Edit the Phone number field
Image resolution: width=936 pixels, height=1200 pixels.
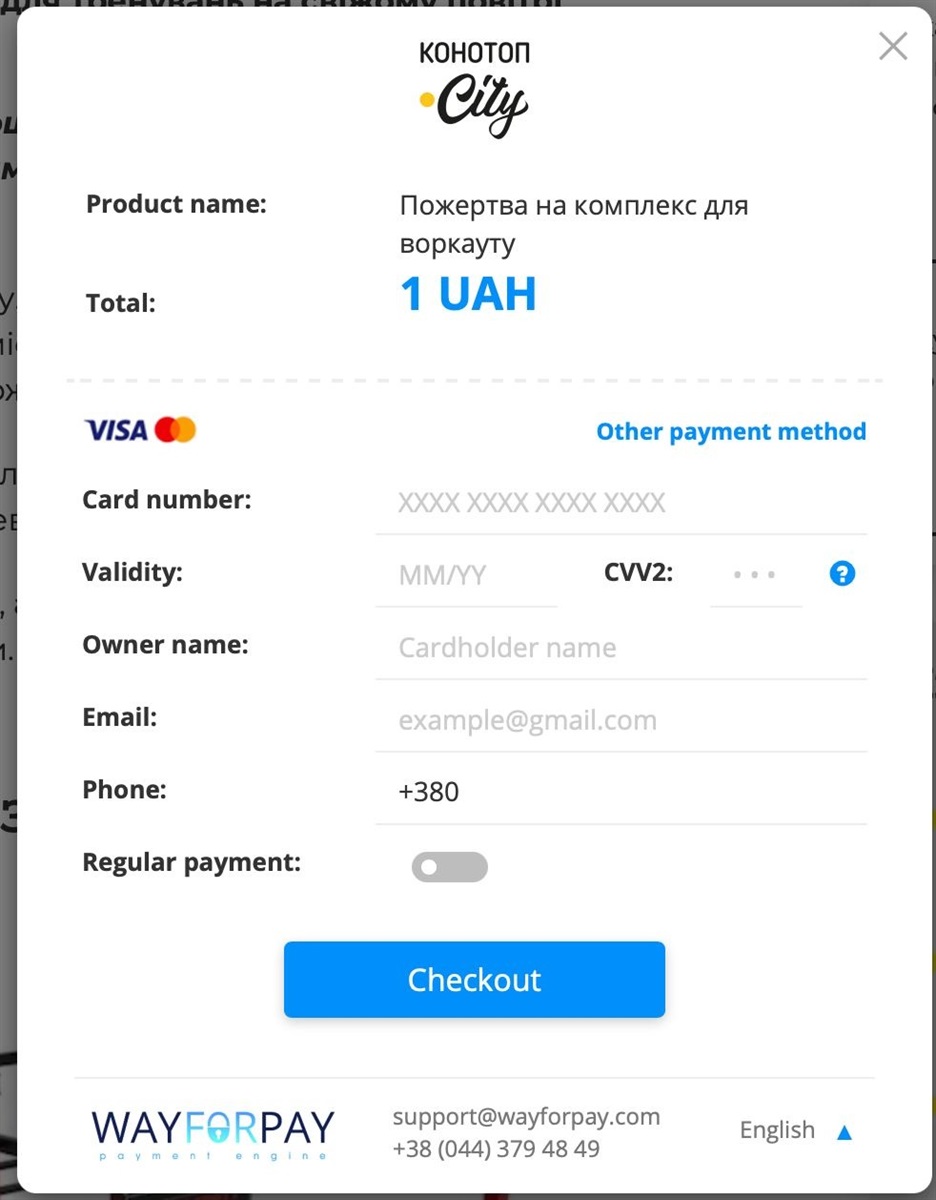[620, 793]
